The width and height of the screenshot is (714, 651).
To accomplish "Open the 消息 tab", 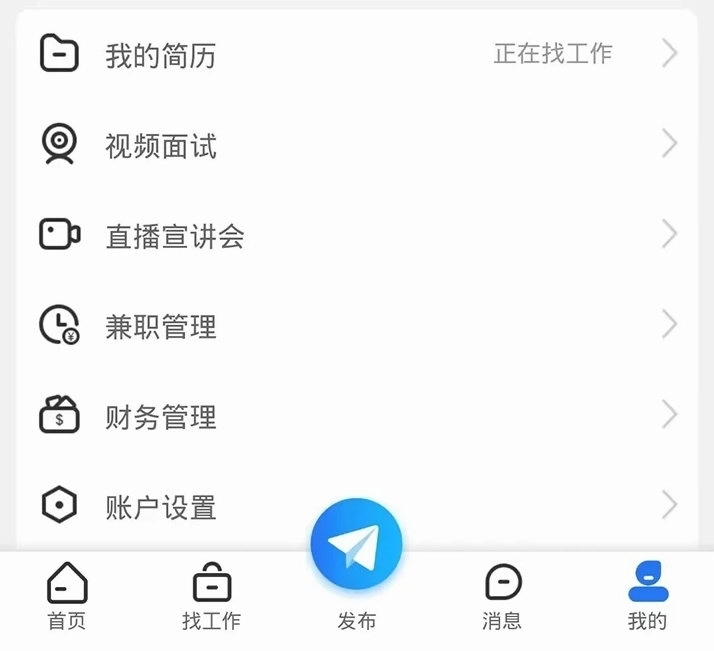I will 502,596.
